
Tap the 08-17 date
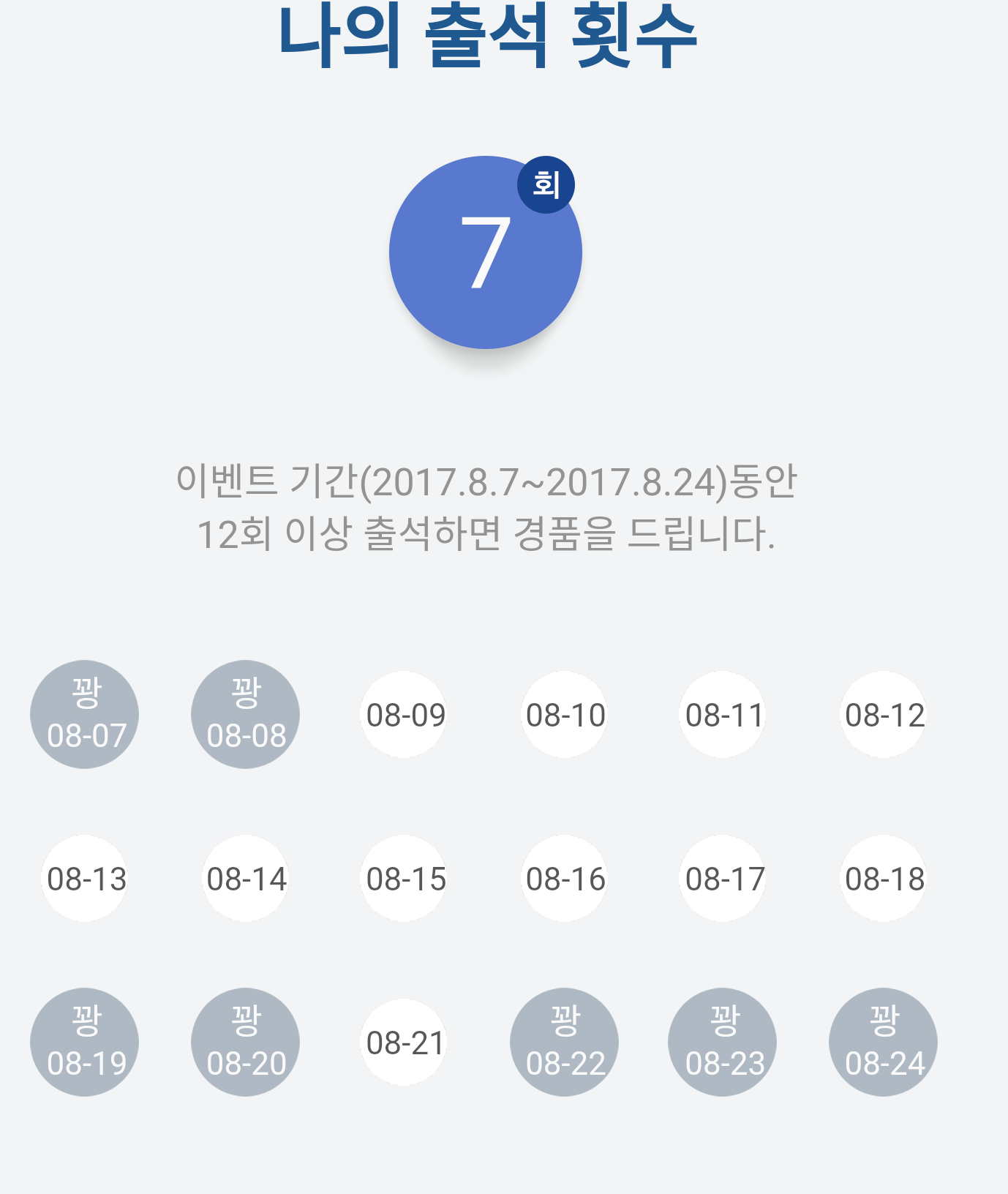click(x=723, y=878)
